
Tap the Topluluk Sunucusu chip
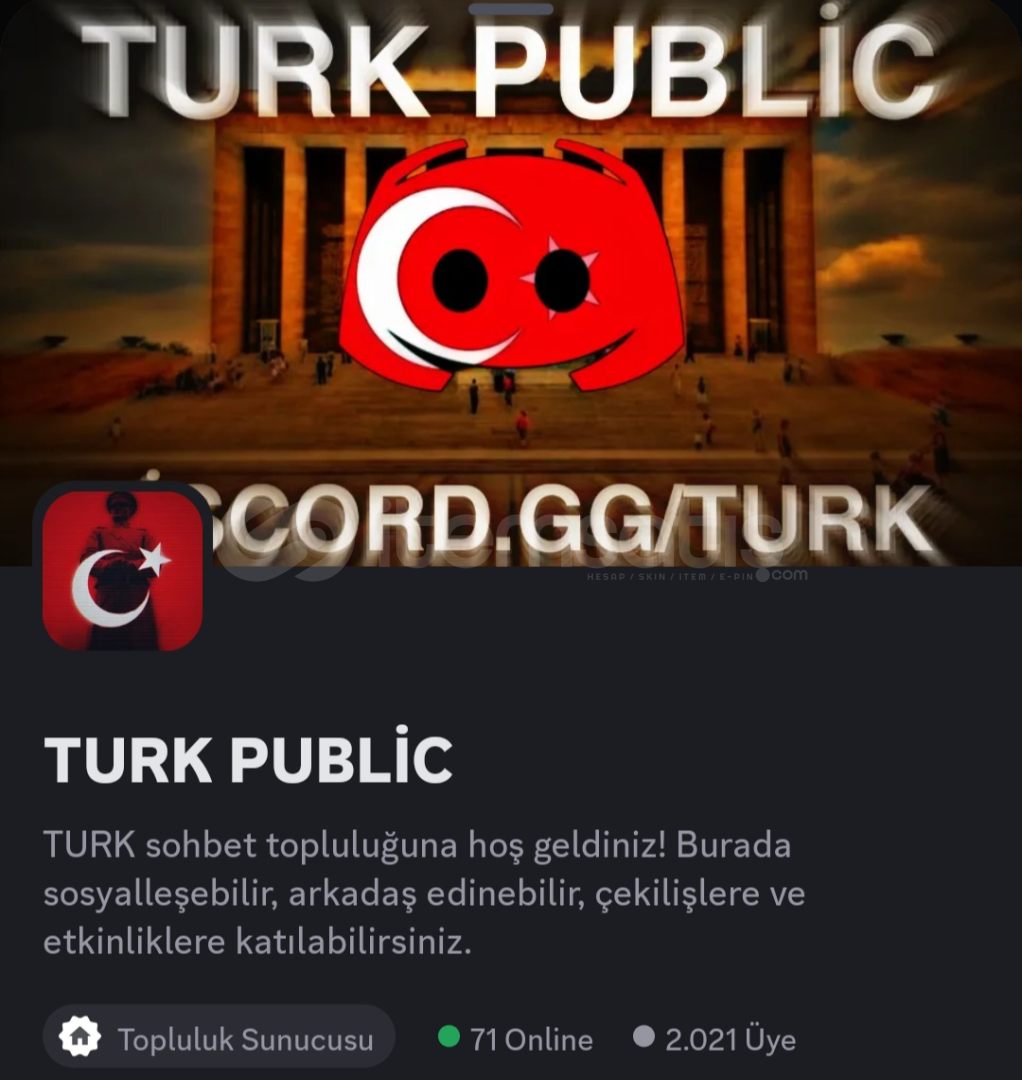219,1038
